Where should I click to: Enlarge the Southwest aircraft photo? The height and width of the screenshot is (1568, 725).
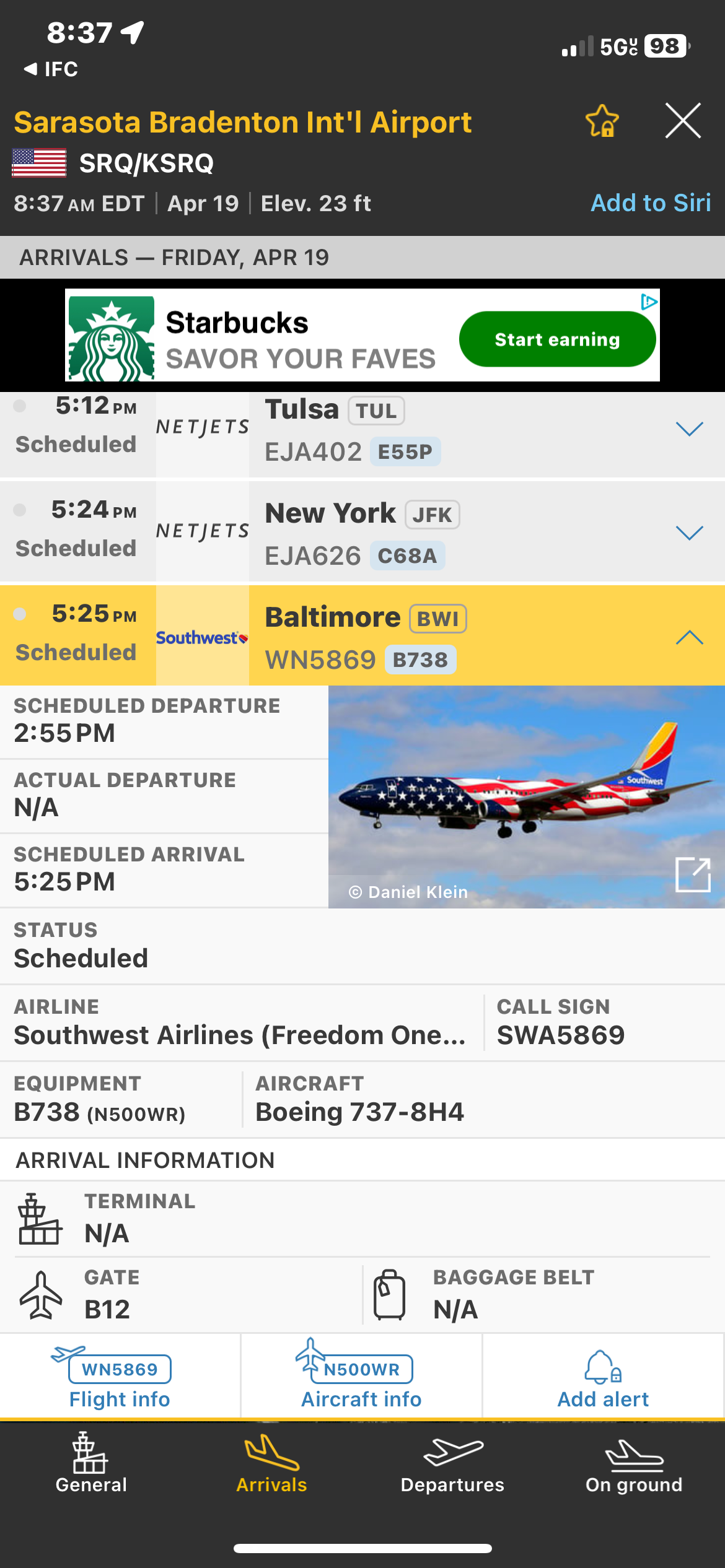[x=692, y=874]
